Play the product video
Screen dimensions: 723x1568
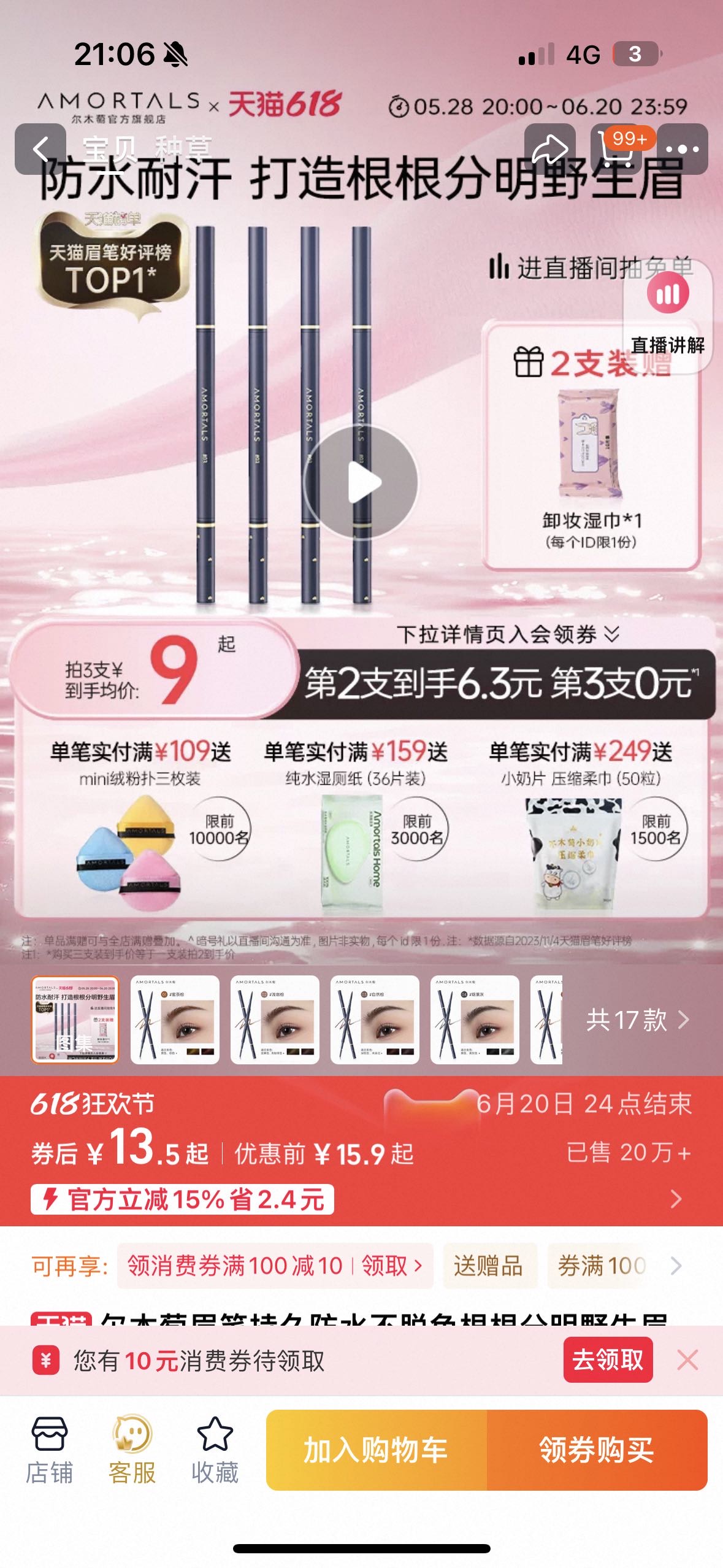click(361, 483)
